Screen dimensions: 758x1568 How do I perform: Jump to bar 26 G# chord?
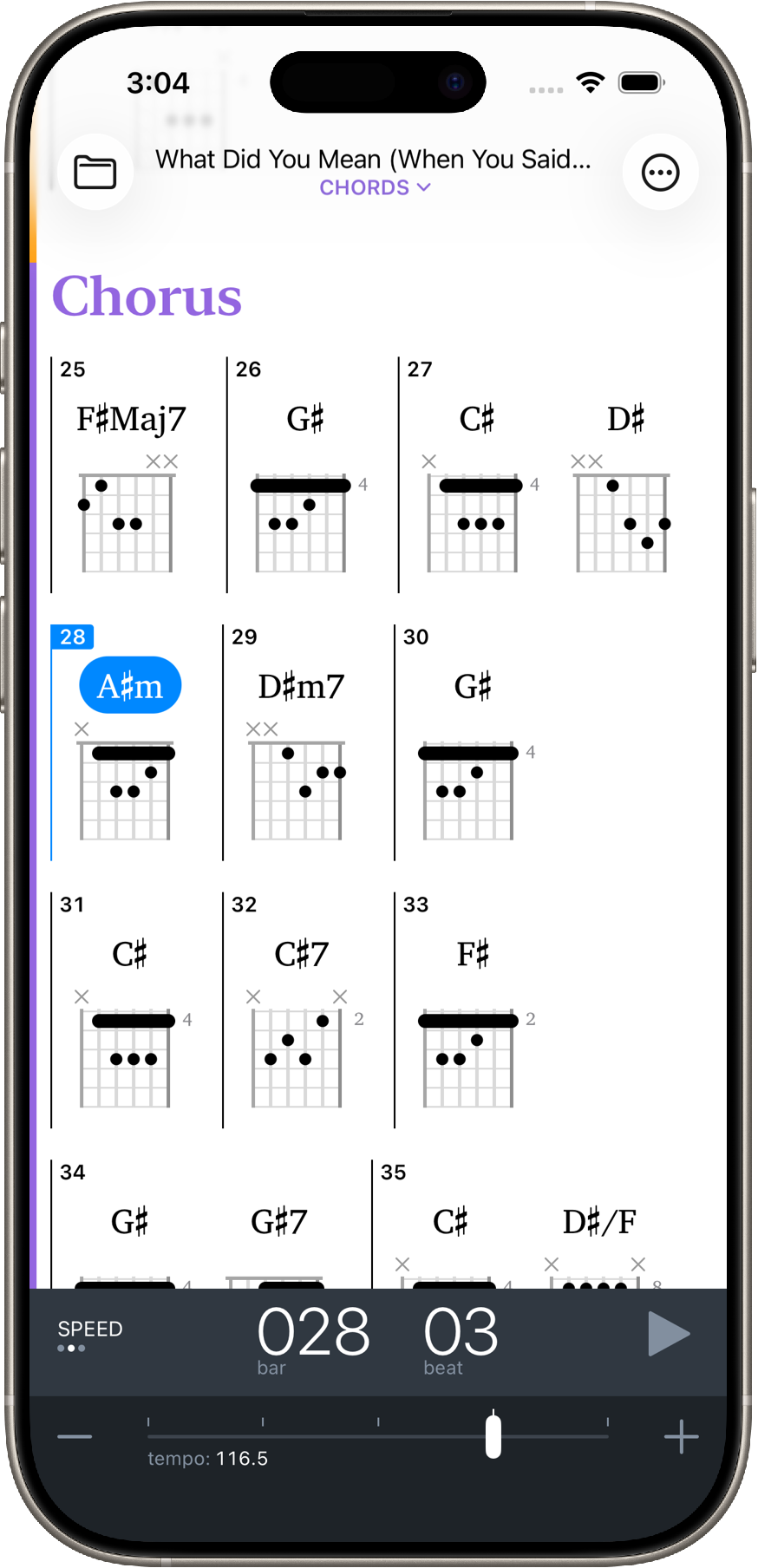coord(305,420)
